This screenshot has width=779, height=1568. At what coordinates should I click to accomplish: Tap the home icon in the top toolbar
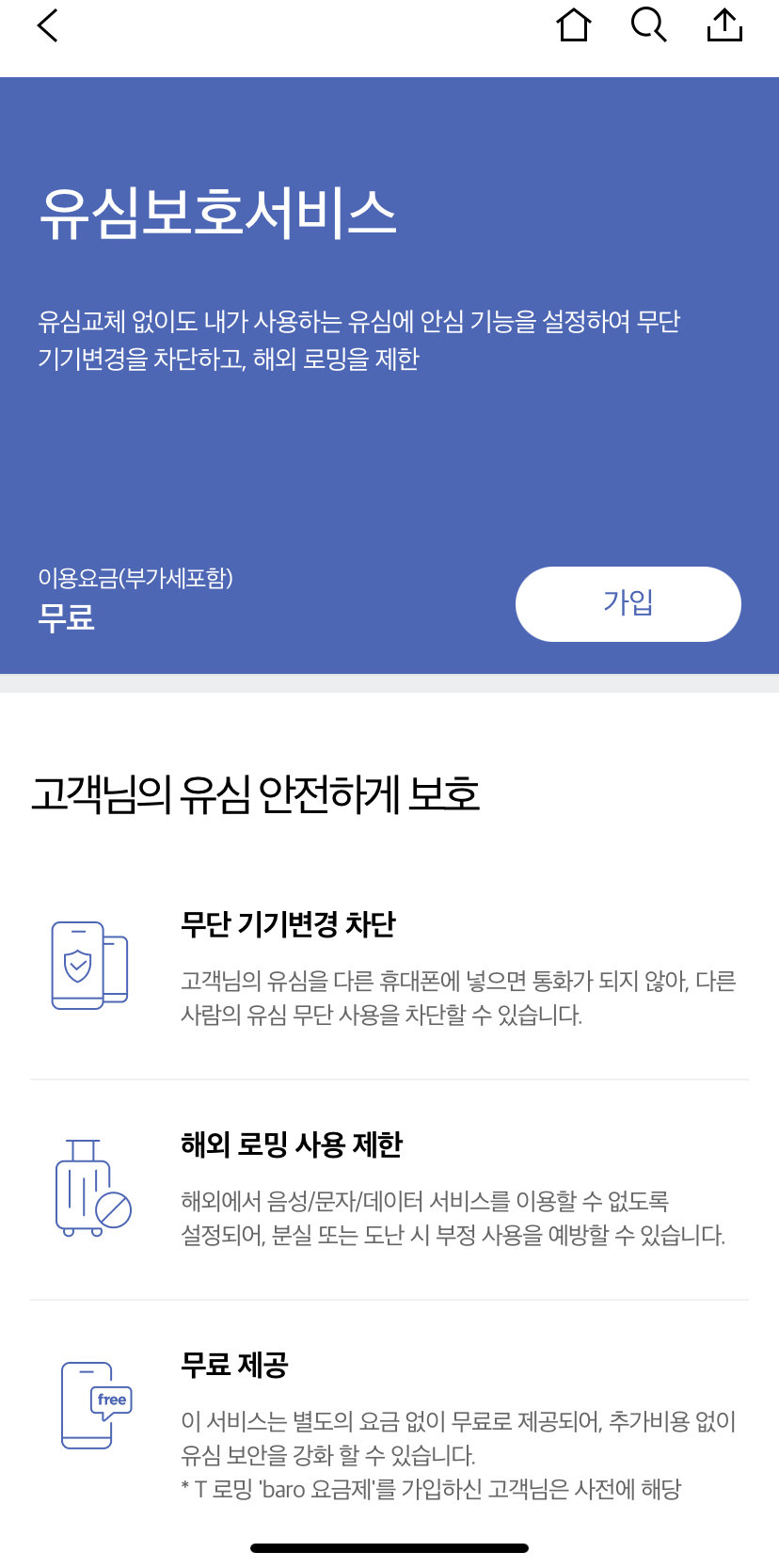click(574, 25)
